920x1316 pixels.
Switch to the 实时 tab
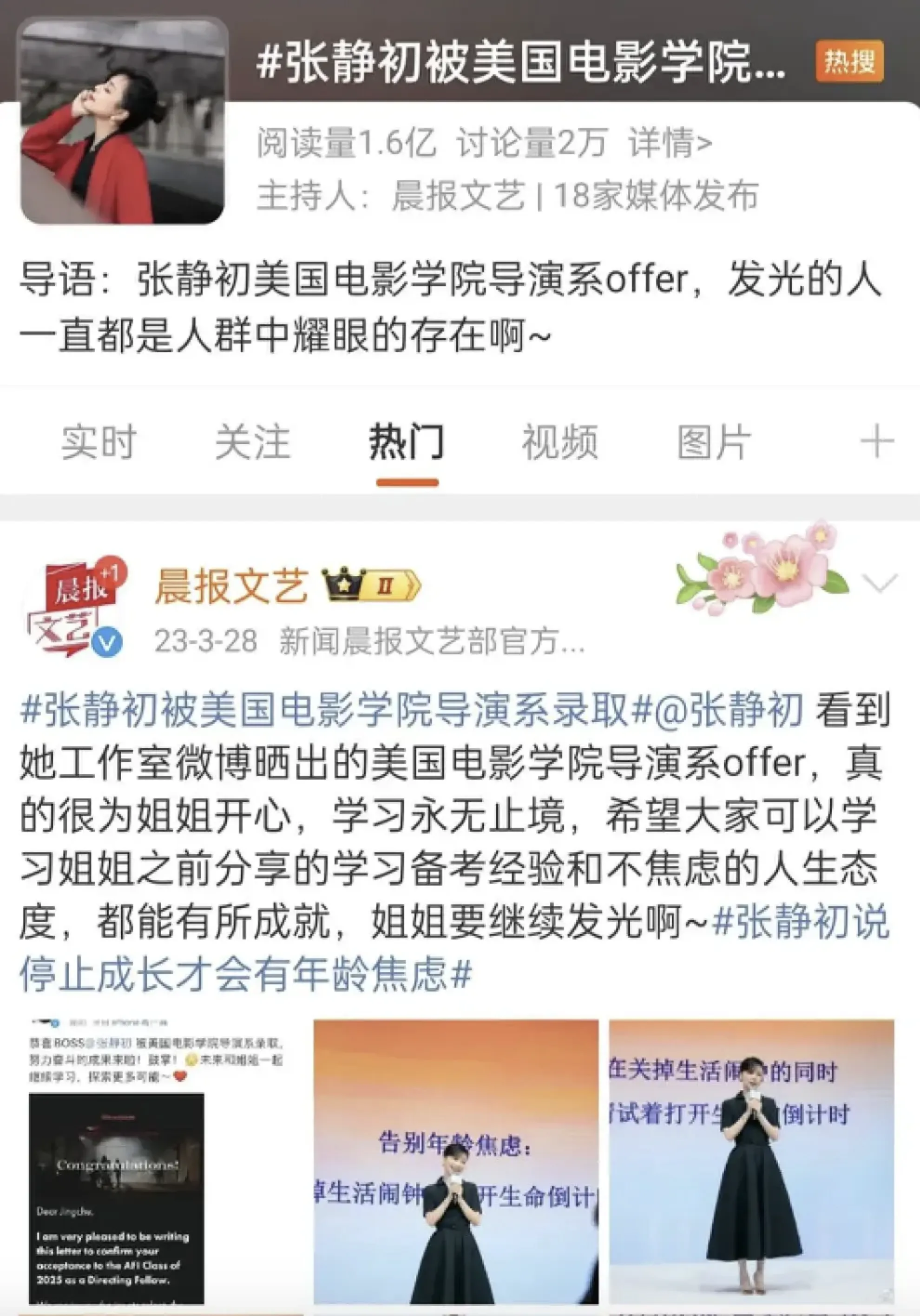coord(99,442)
